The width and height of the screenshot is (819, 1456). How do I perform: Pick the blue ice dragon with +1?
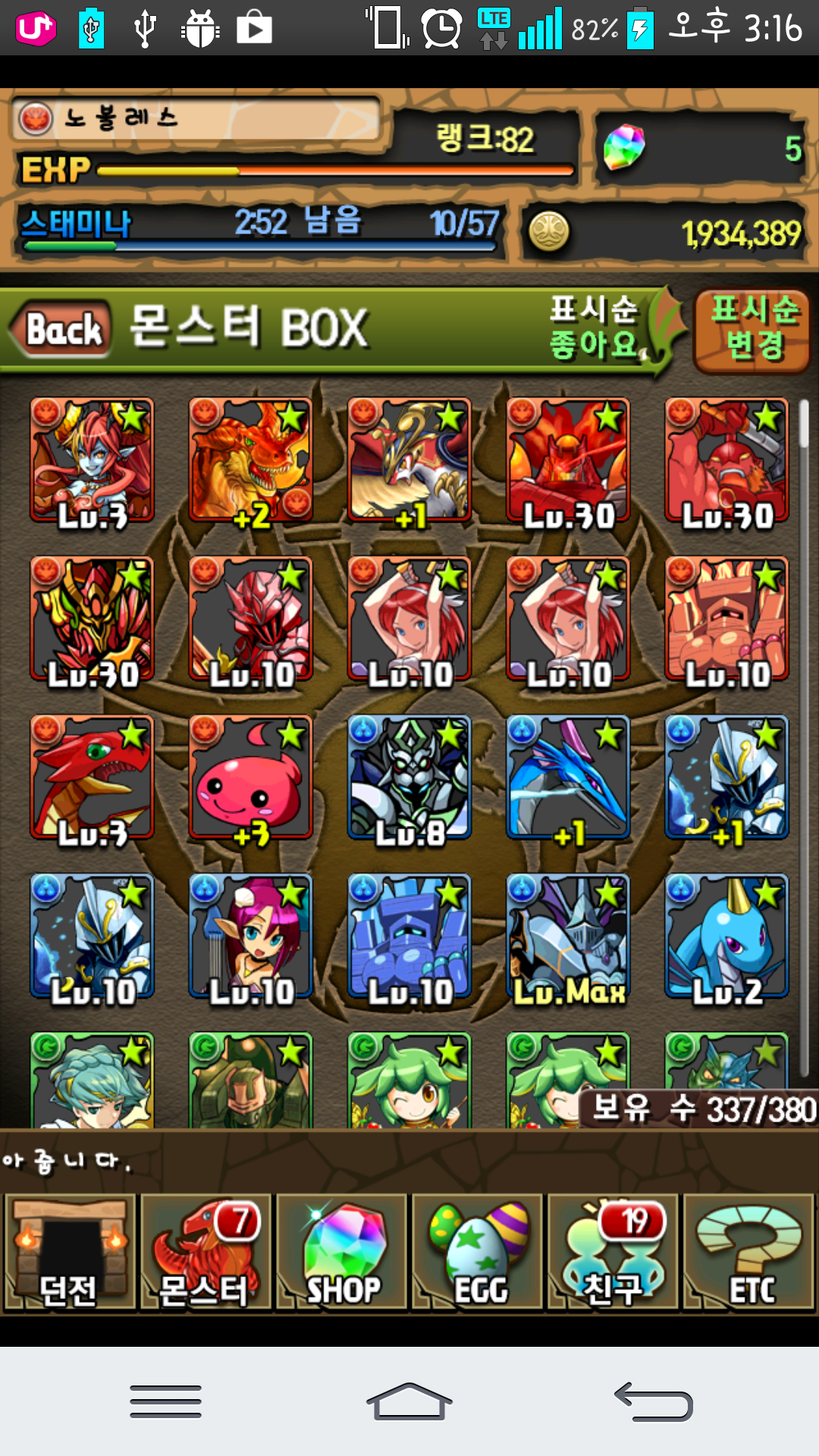[568, 778]
